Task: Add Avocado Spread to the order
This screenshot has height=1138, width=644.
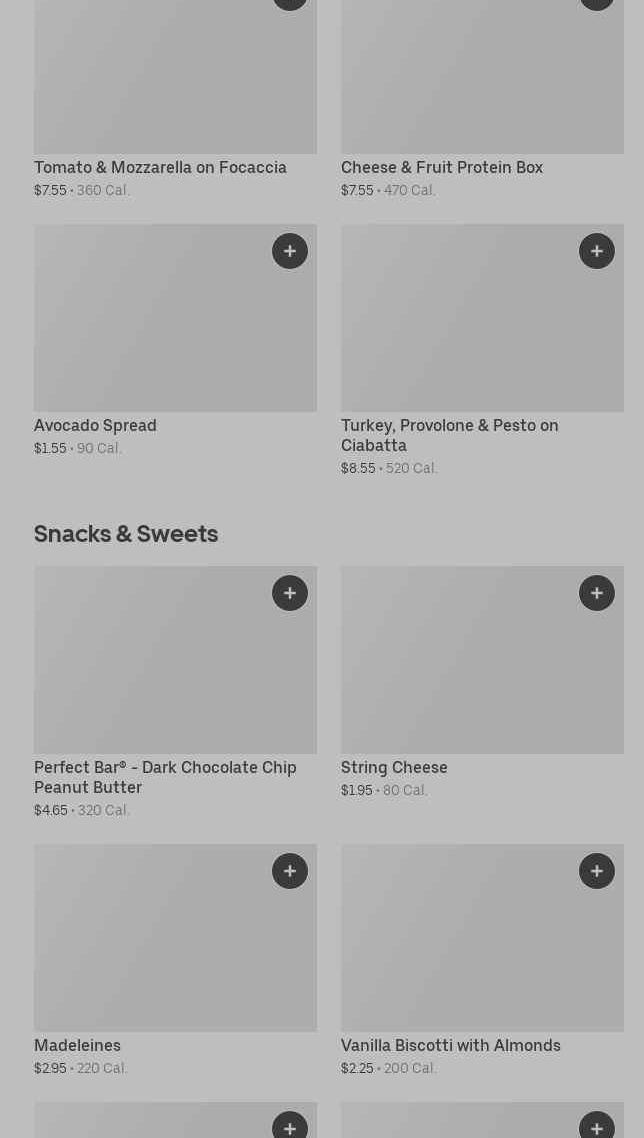Action: tap(290, 251)
